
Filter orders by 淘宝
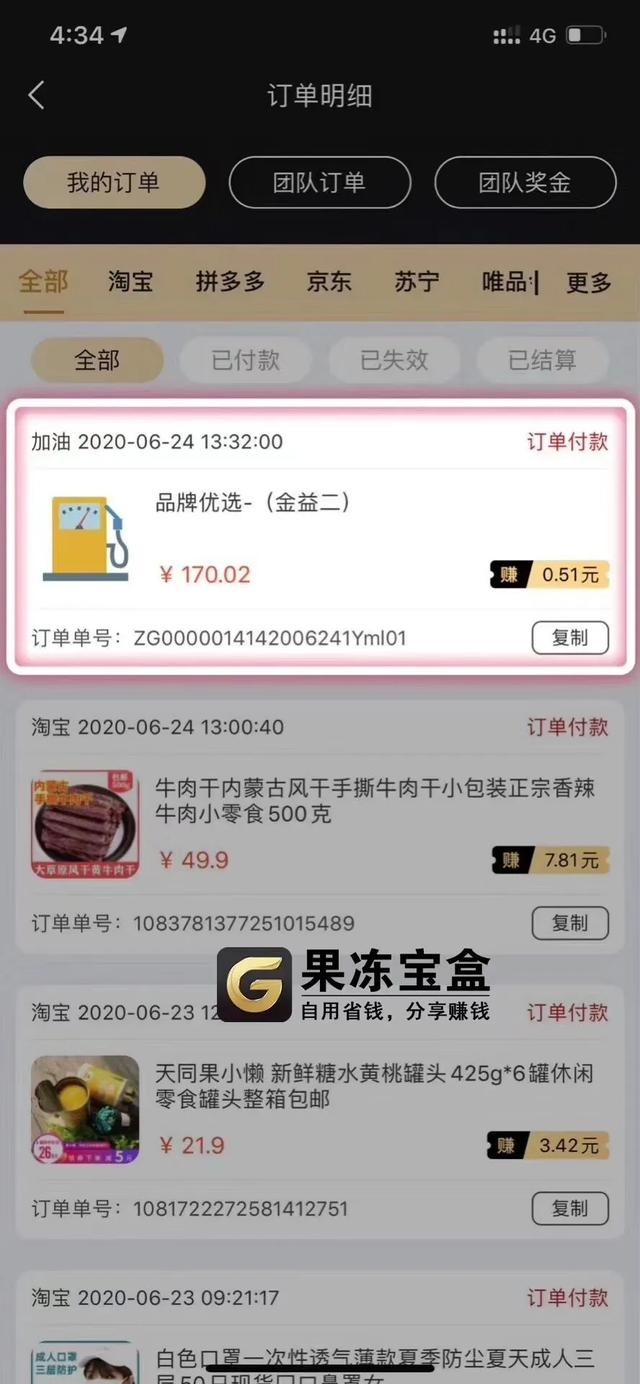pyautogui.click(x=130, y=282)
